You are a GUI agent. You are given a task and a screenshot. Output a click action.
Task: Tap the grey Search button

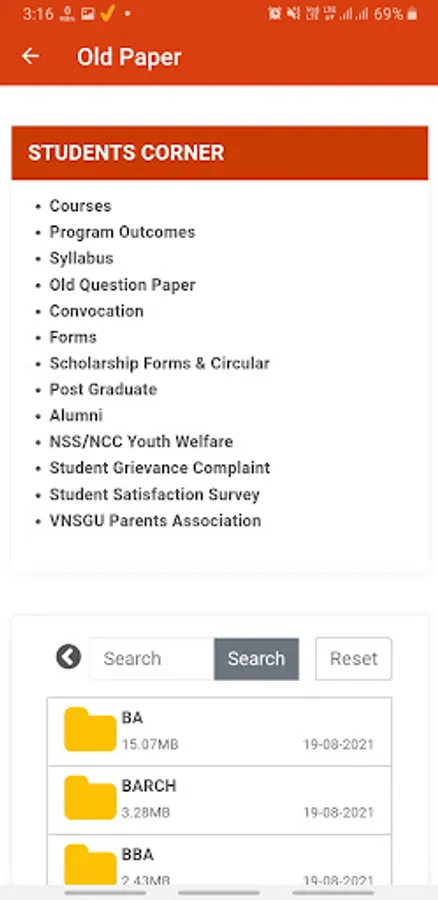(x=257, y=658)
